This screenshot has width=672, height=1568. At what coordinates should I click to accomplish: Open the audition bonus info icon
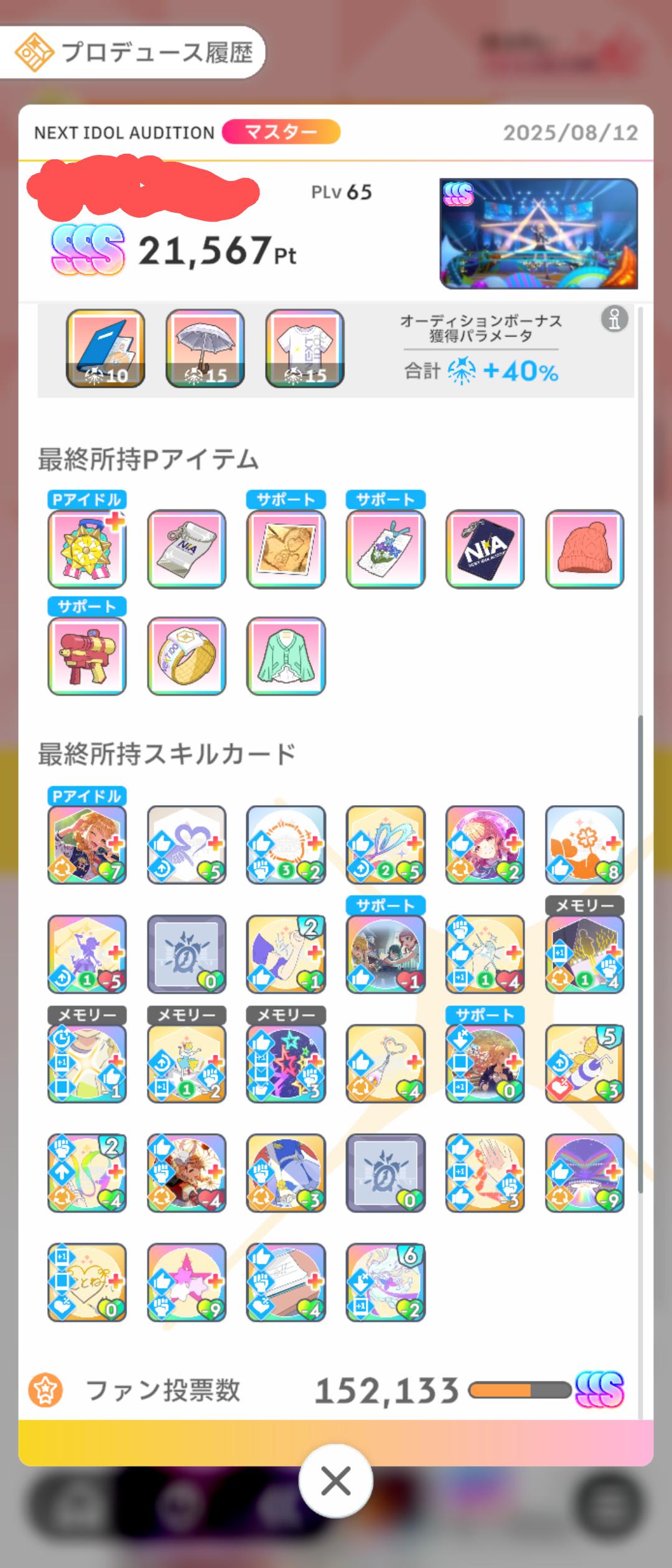click(x=614, y=319)
